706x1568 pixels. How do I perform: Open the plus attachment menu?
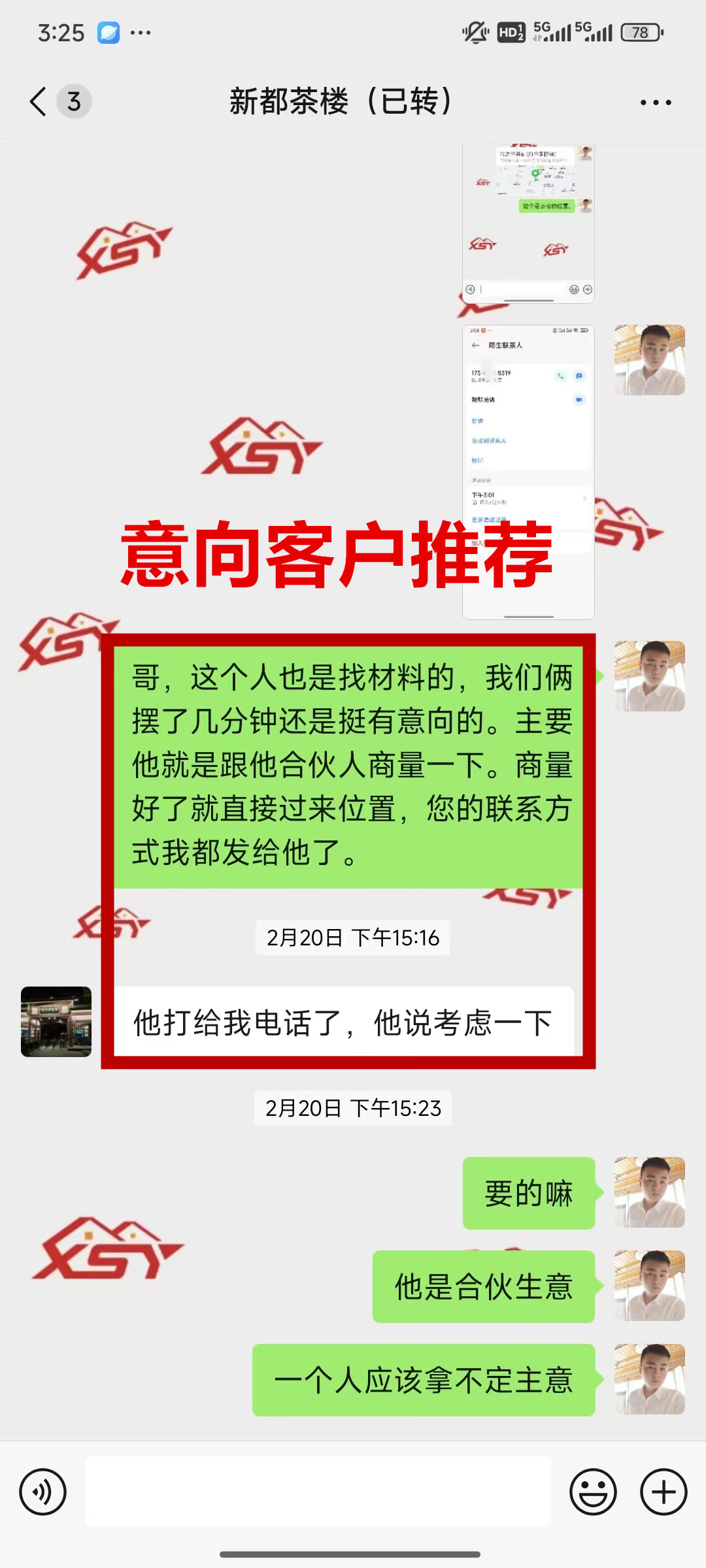click(664, 1492)
